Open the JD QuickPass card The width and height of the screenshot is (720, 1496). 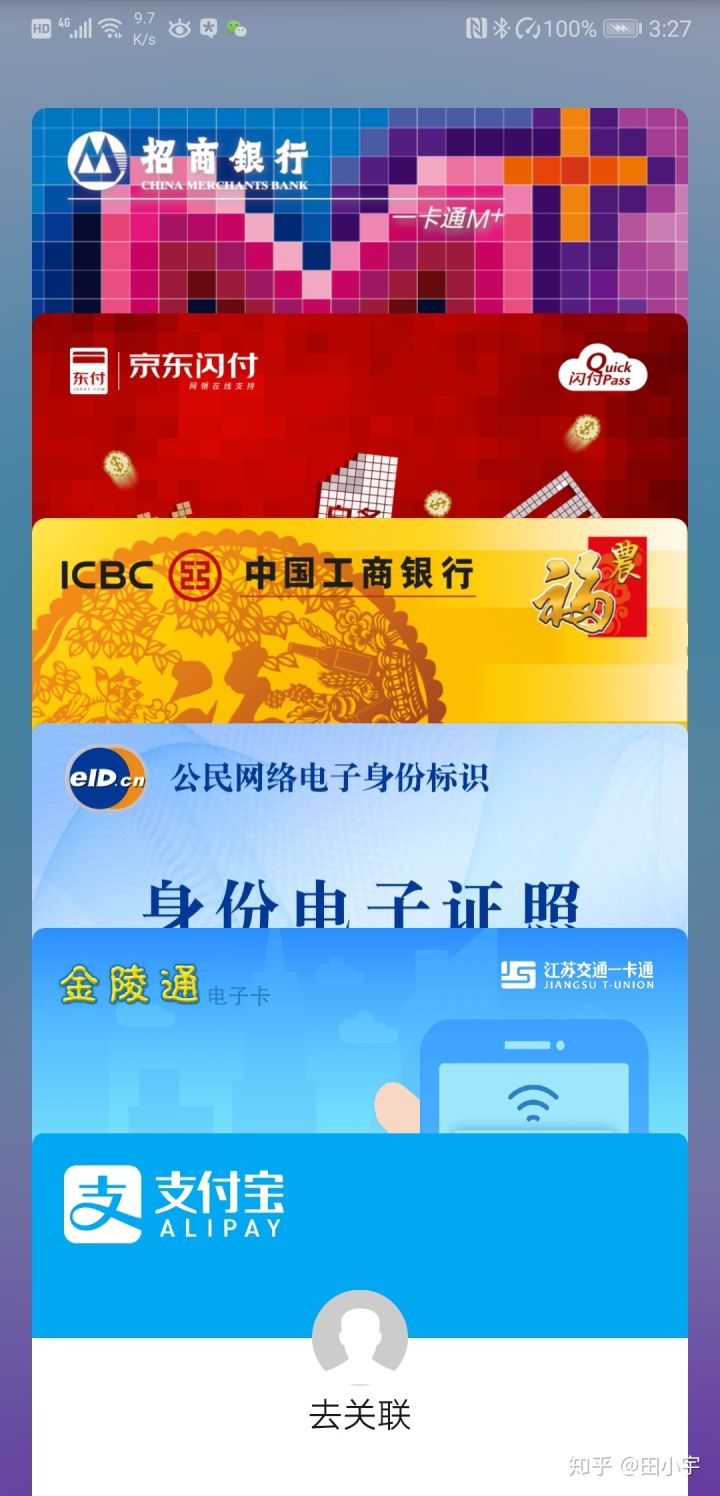(360, 415)
